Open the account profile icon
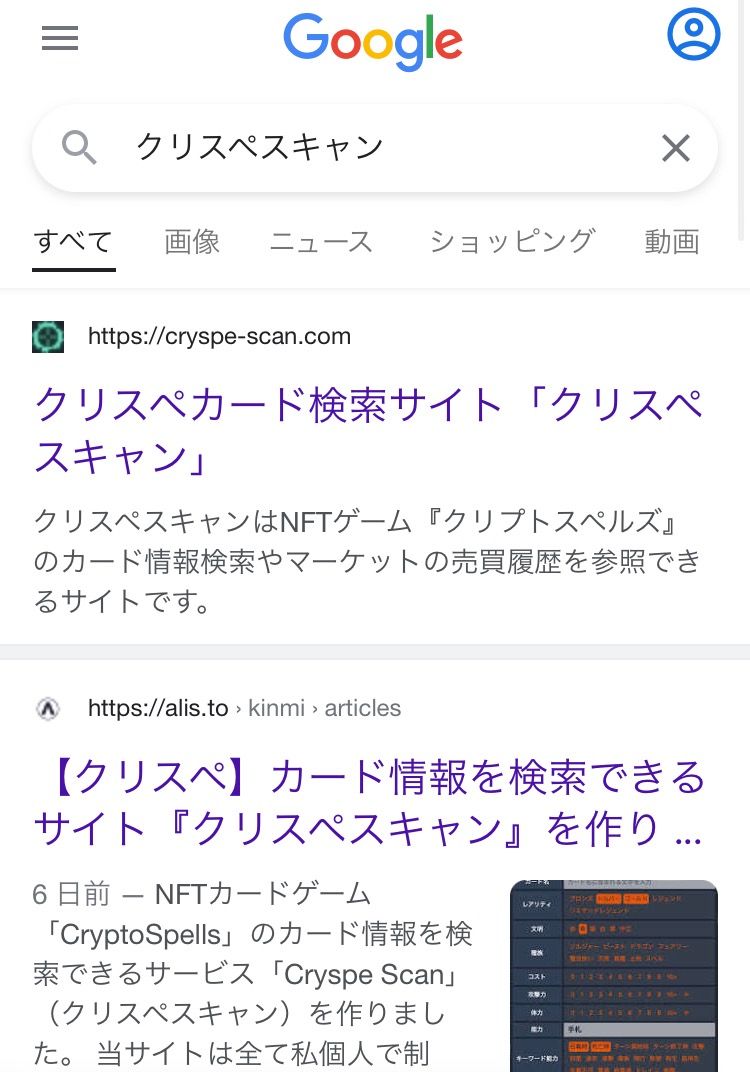This screenshot has width=750, height=1072. click(x=693, y=35)
